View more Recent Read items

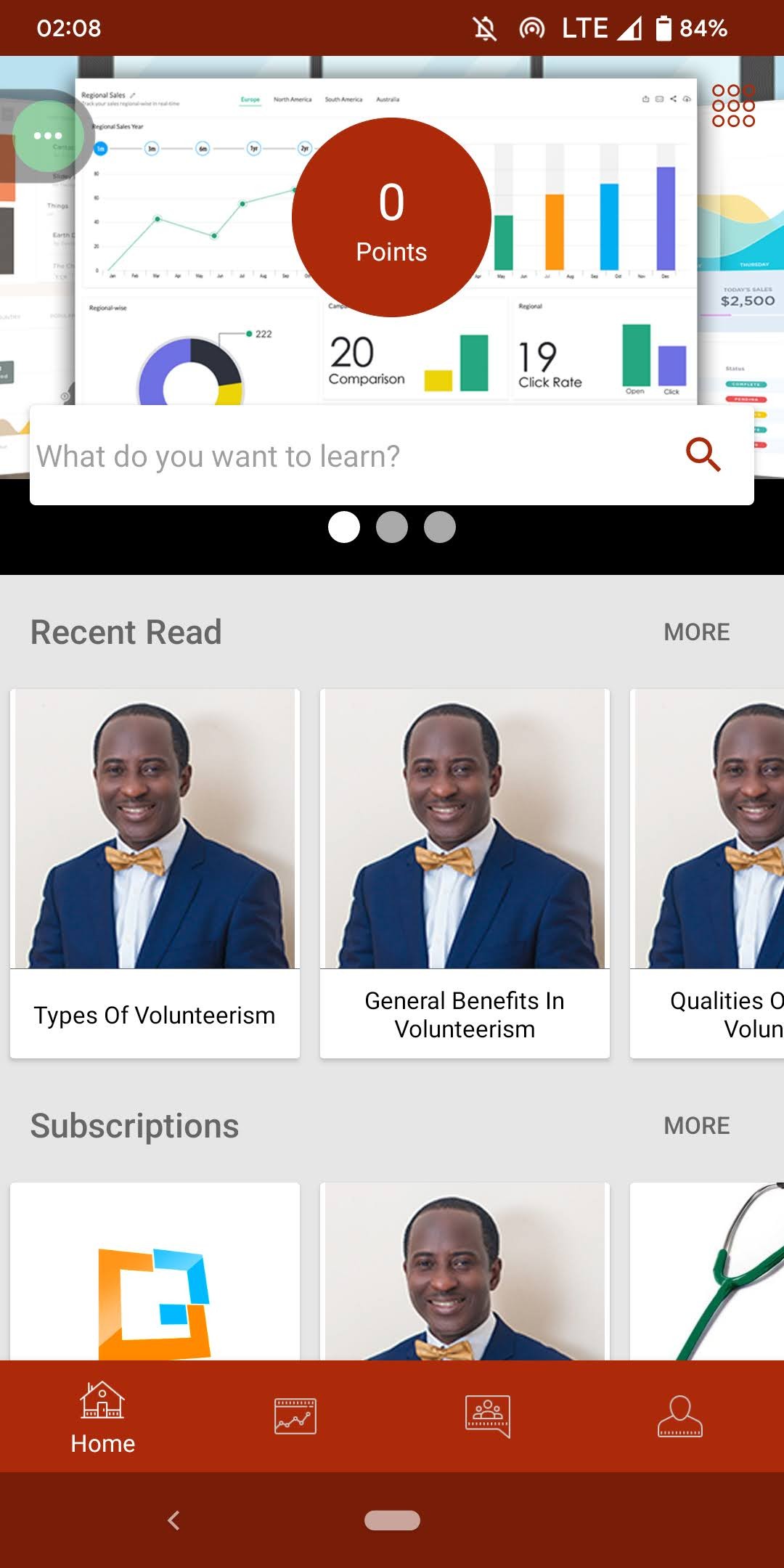coord(696,632)
